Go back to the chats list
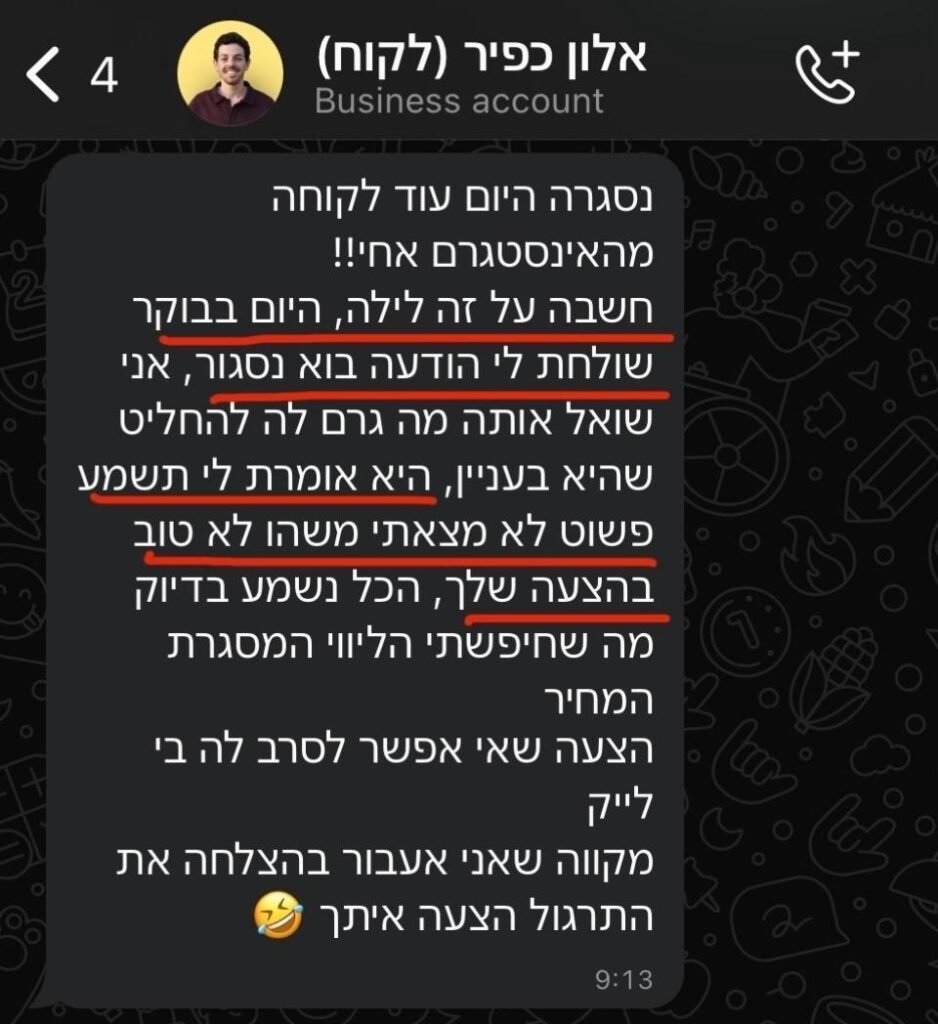This screenshot has width=938, height=1024. 45,76
